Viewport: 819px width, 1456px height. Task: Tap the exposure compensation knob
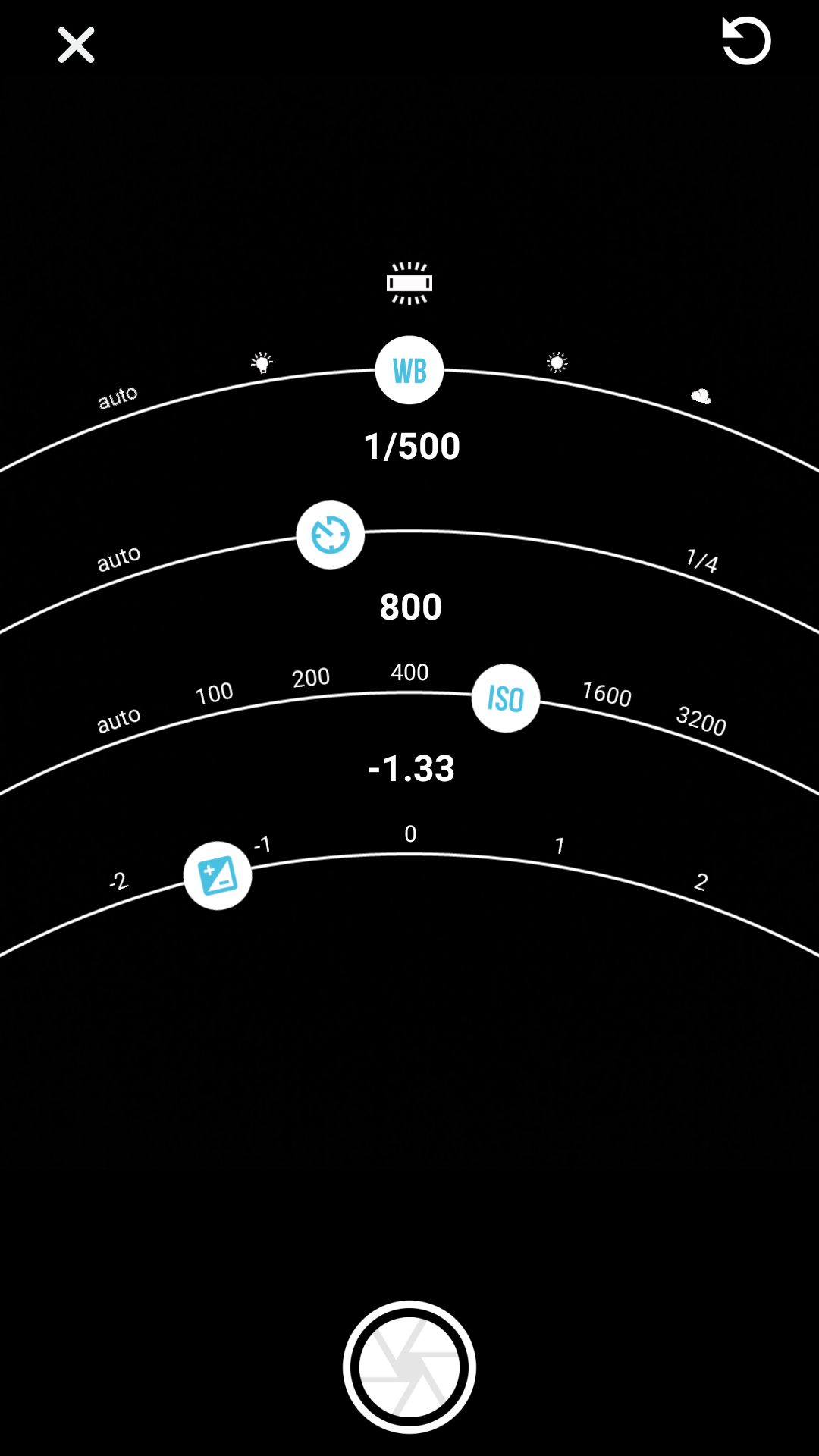(x=218, y=876)
